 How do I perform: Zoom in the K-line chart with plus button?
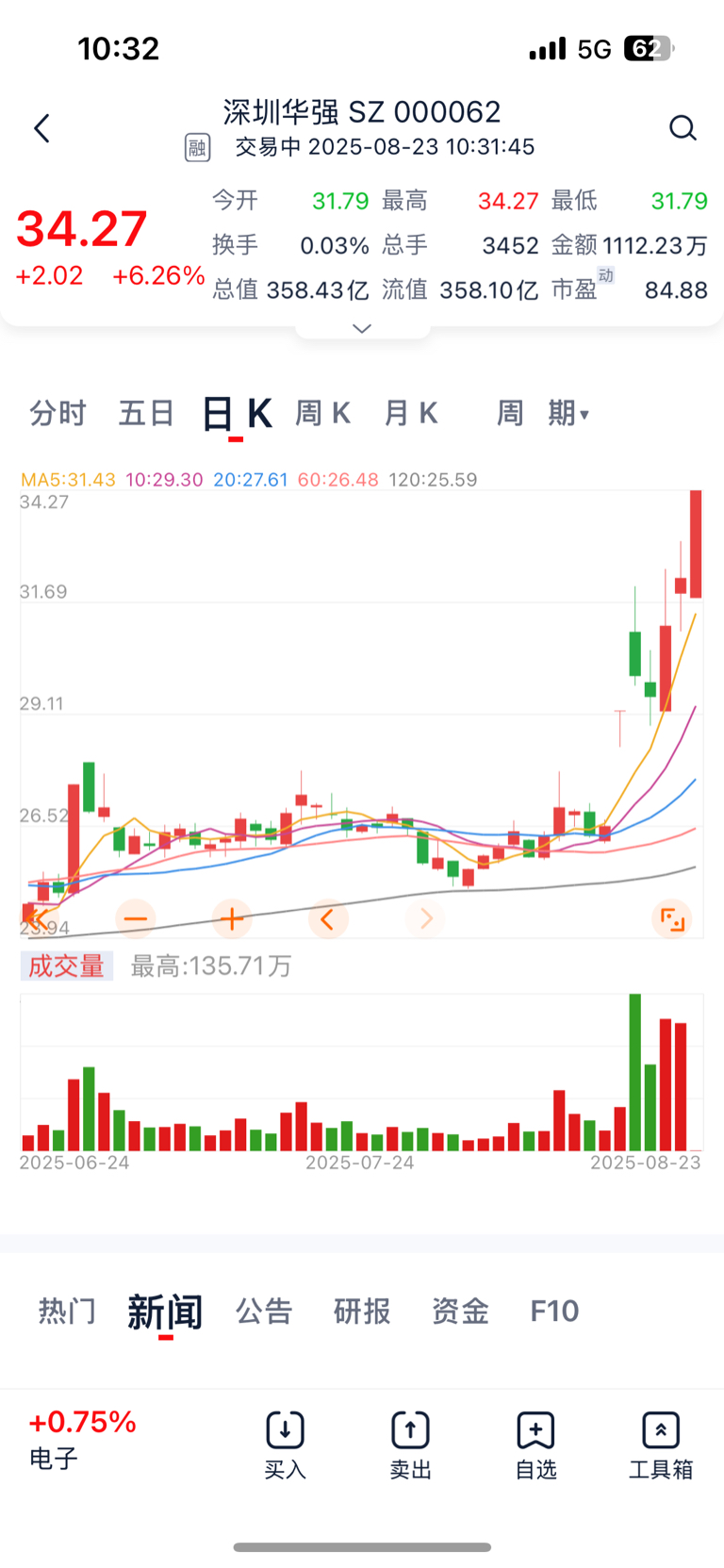(x=232, y=918)
